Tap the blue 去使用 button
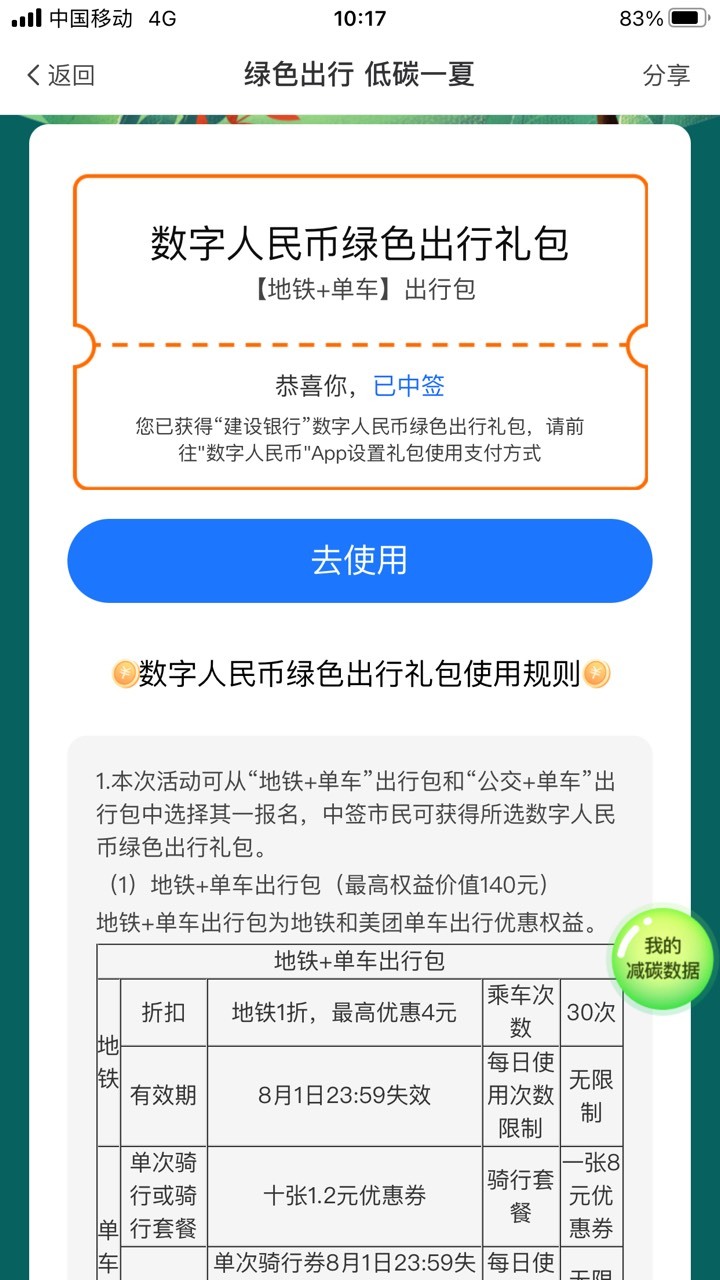Image resolution: width=720 pixels, height=1280 pixels. pyautogui.click(x=360, y=560)
